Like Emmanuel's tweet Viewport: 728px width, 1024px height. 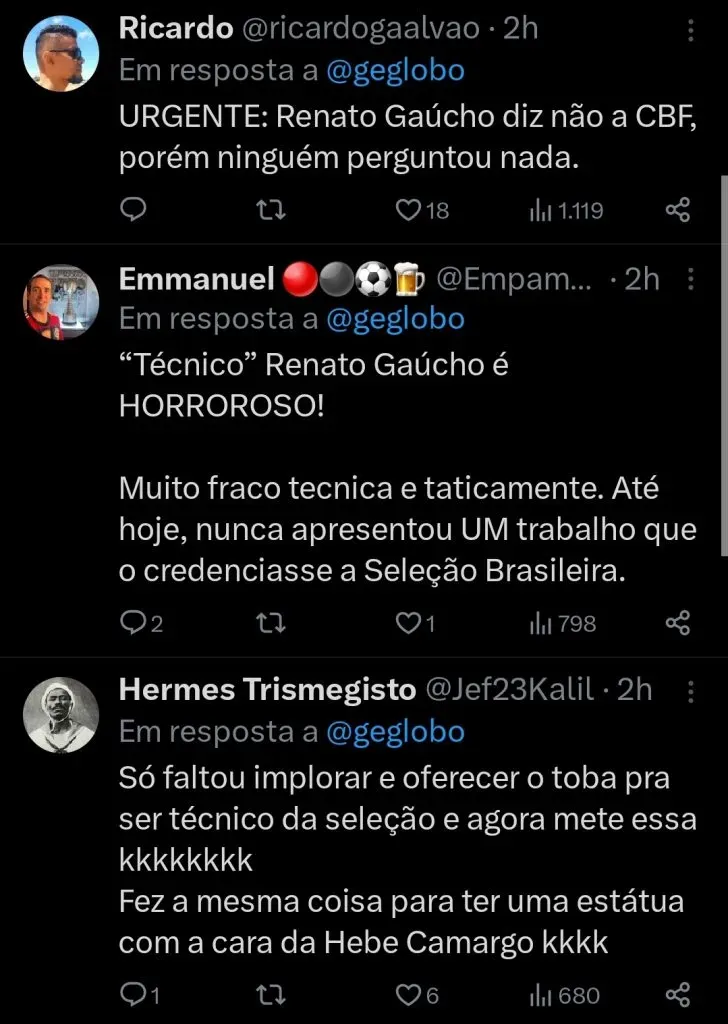pos(408,624)
